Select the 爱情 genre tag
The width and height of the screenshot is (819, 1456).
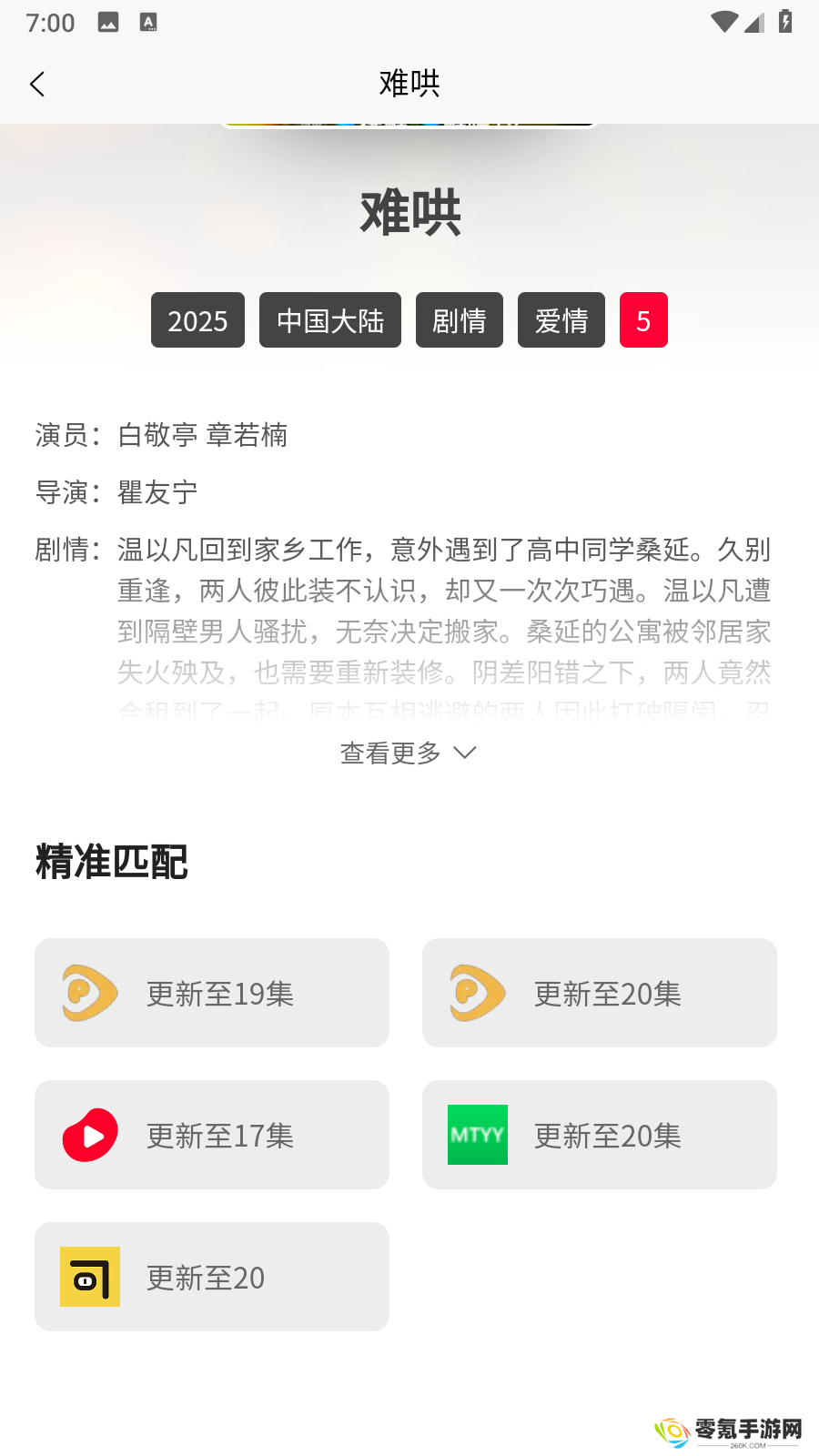click(x=561, y=320)
